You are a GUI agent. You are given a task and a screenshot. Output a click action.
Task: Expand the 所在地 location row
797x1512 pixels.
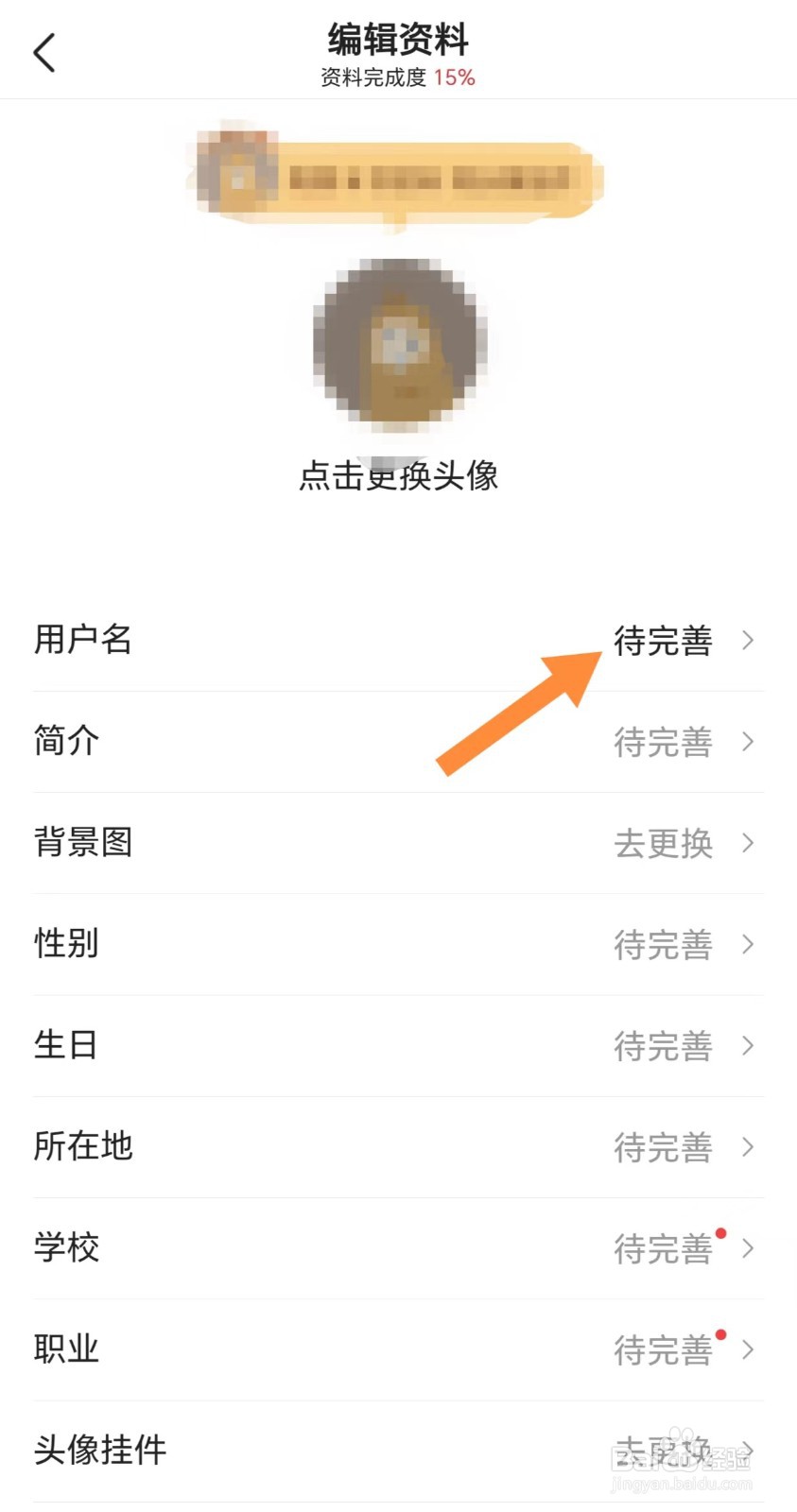[x=746, y=1148]
